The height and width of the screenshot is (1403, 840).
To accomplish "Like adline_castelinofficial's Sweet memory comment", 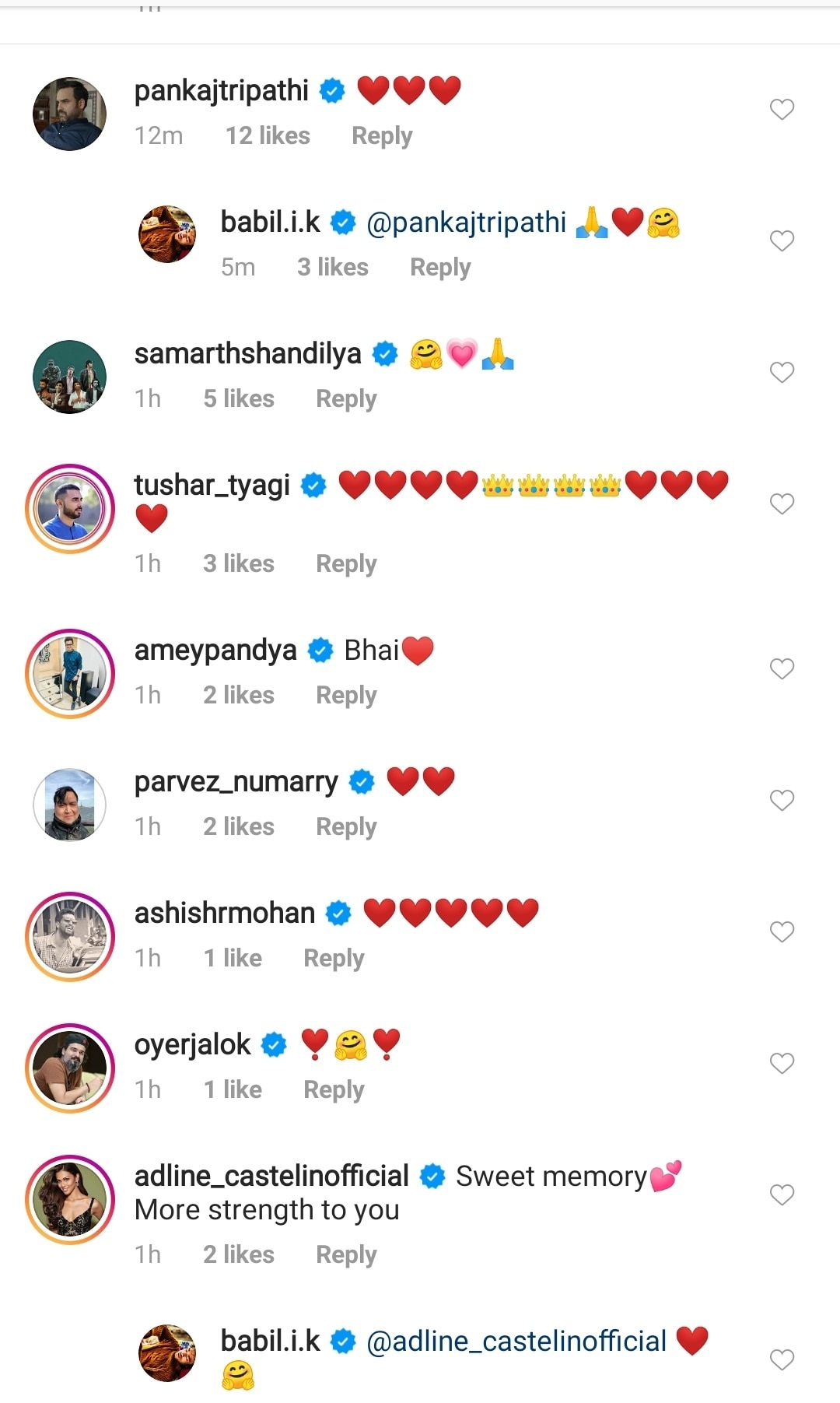I will (782, 1195).
